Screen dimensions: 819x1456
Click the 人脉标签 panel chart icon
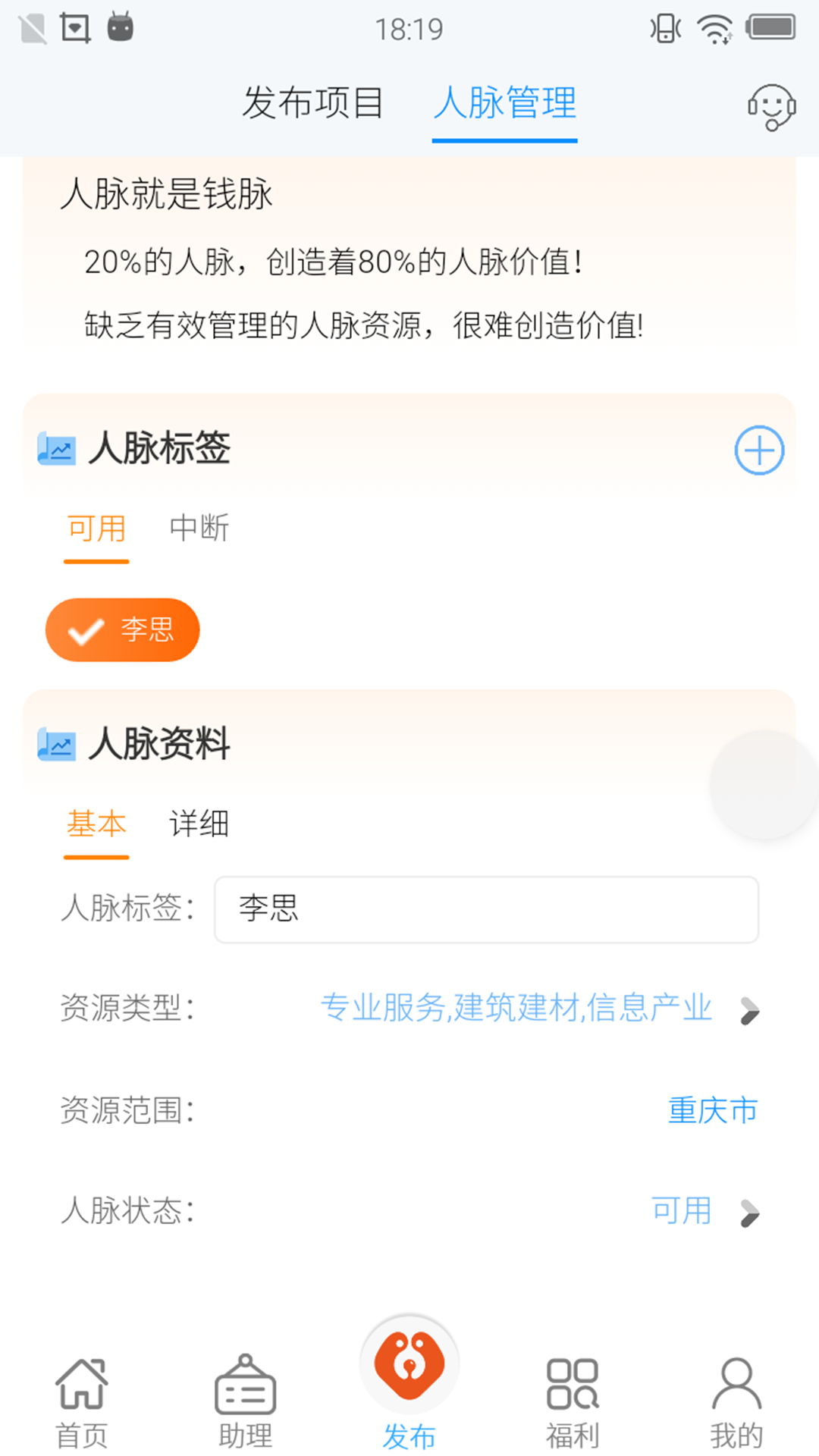pos(56,448)
